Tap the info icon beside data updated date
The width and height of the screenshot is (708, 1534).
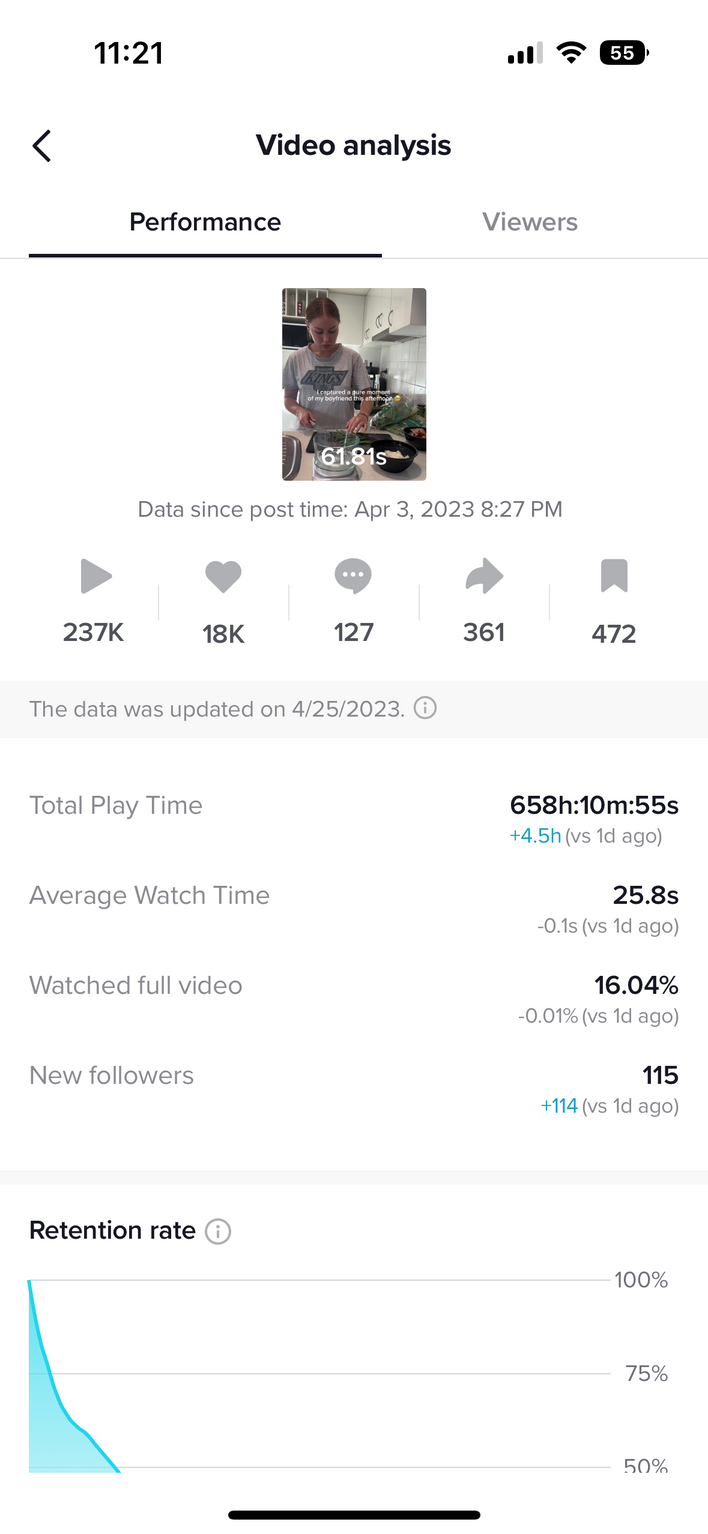(425, 709)
